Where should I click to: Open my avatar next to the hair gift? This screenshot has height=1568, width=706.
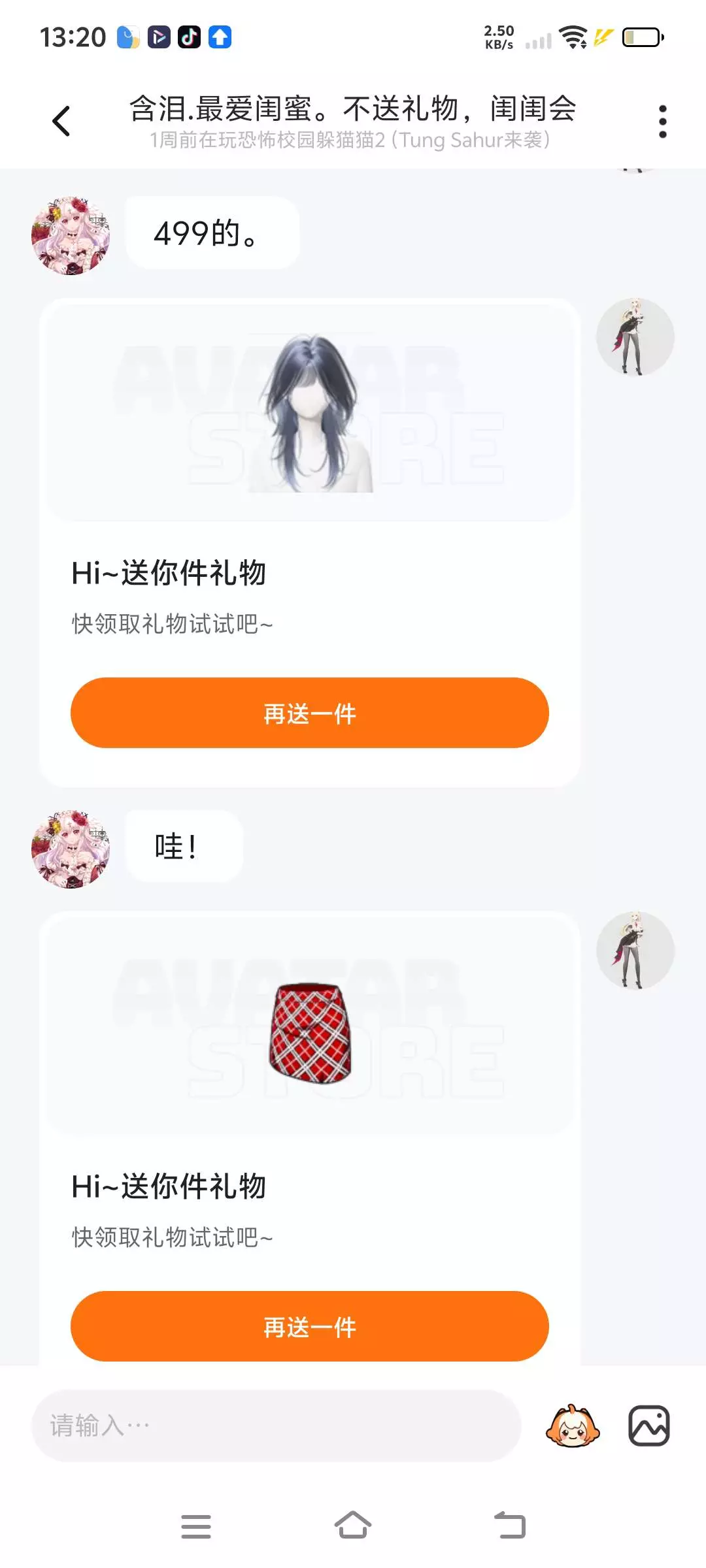click(x=635, y=337)
